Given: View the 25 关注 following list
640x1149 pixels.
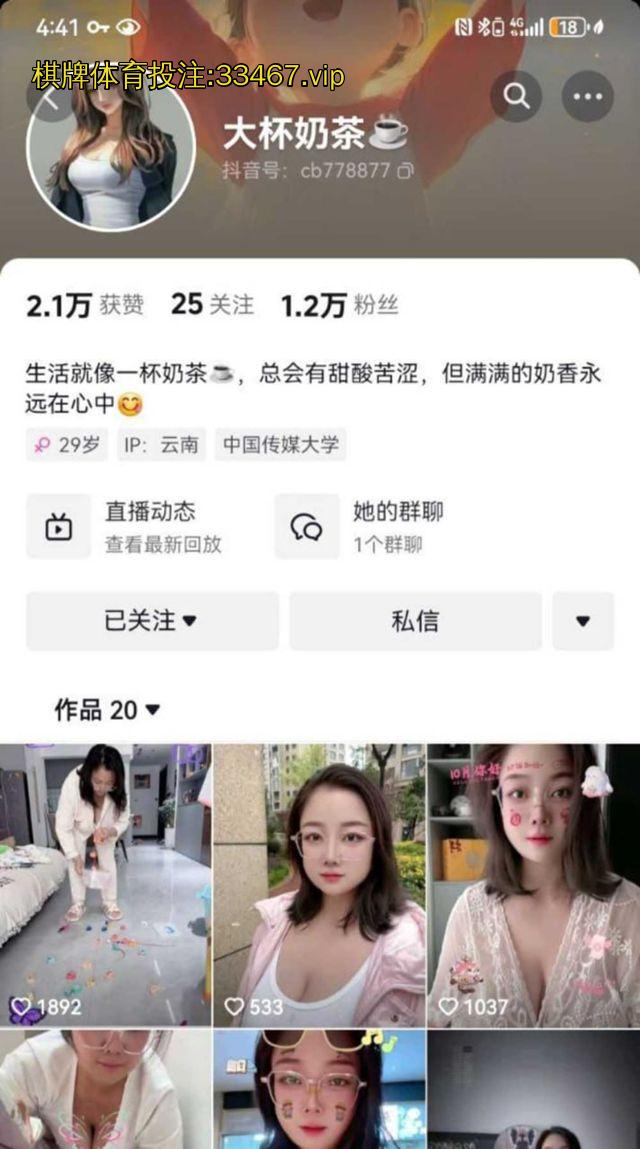Looking at the screenshot, I should tap(212, 305).
